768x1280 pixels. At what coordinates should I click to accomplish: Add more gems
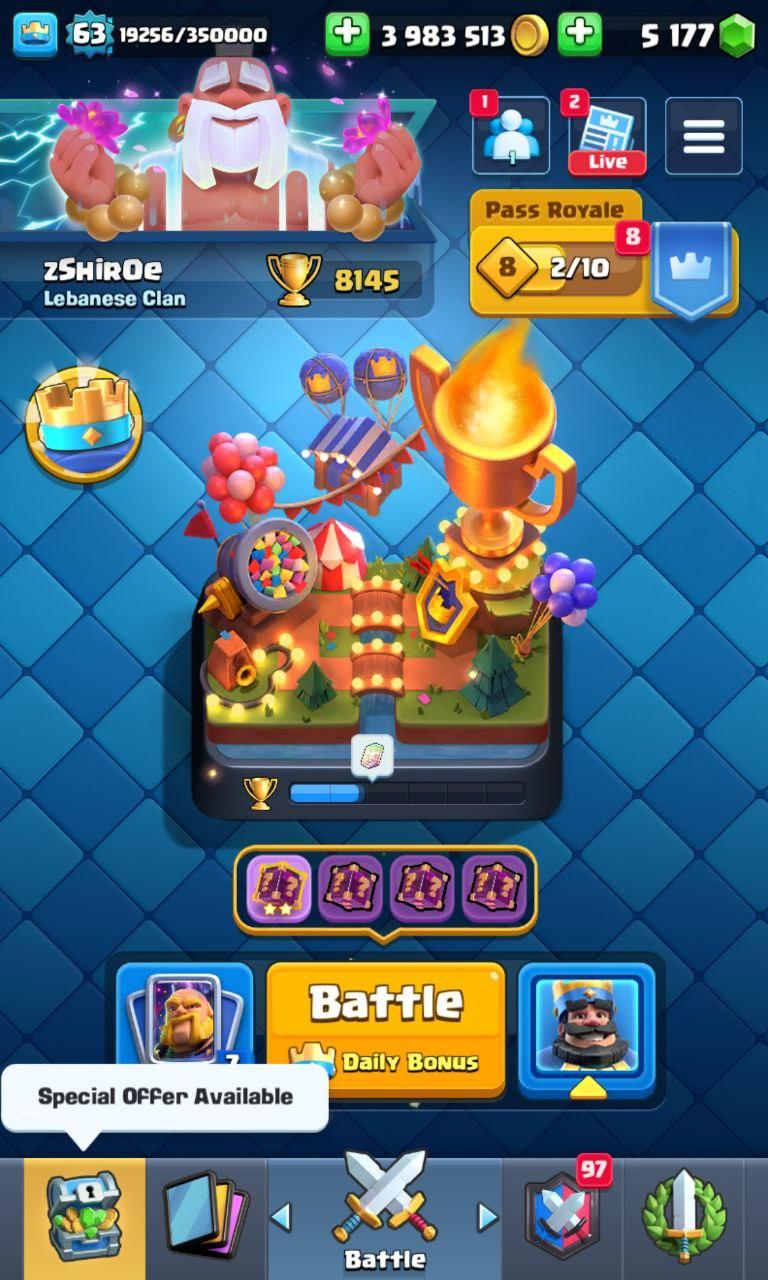(579, 36)
